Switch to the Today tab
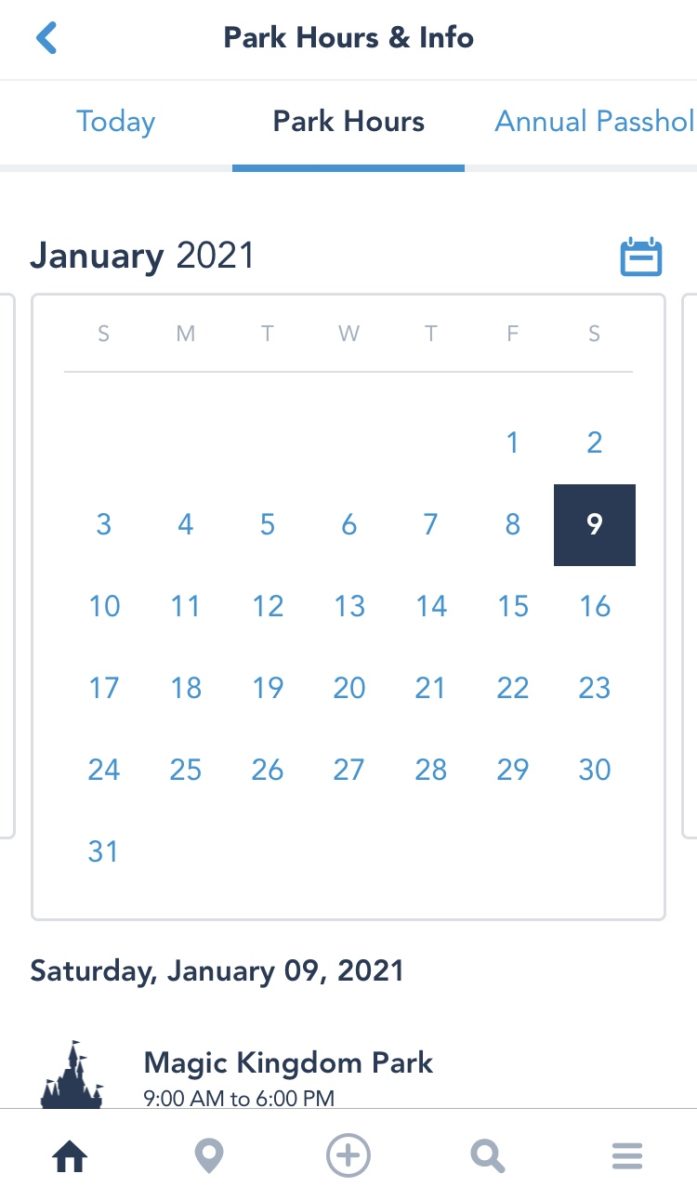 [116, 122]
